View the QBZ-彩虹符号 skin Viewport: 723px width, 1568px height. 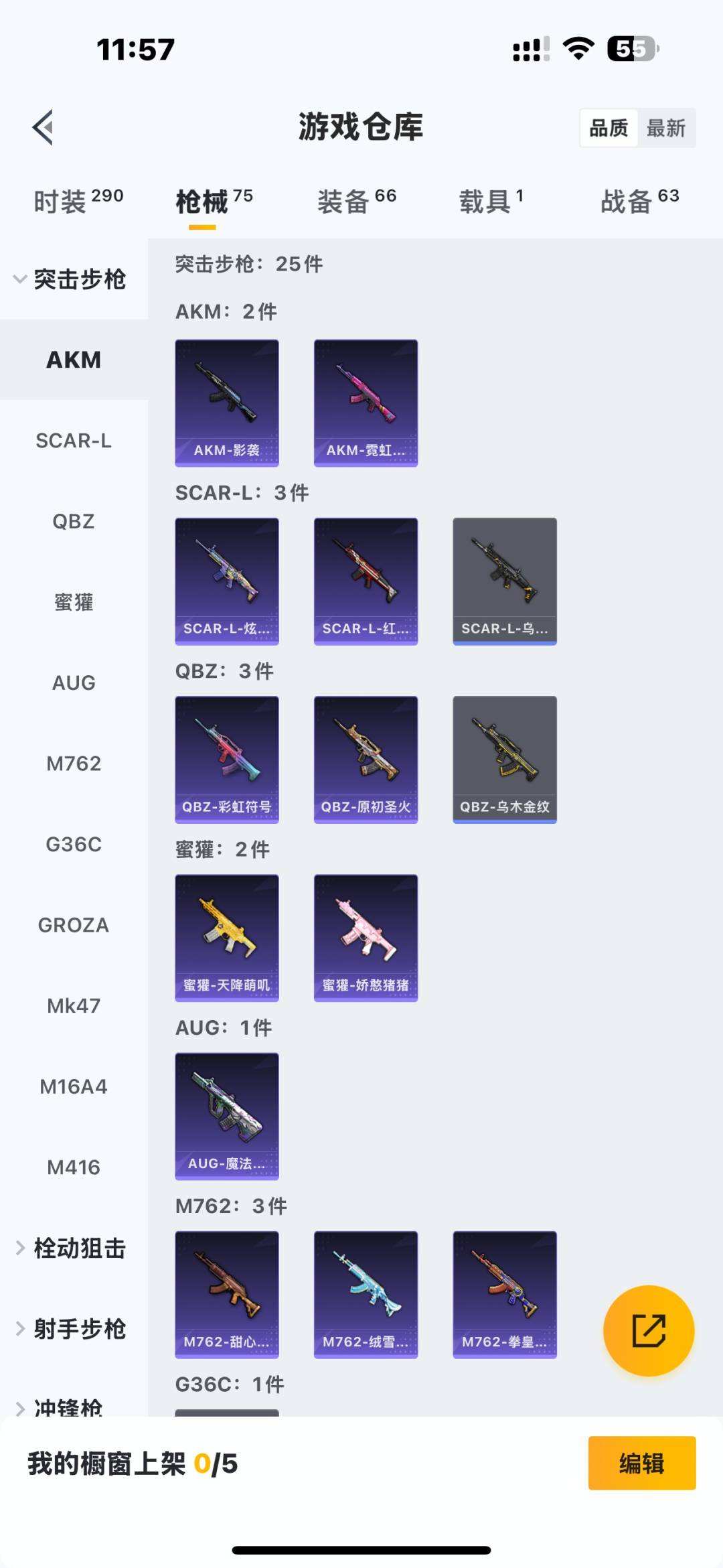tap(227, 760)
